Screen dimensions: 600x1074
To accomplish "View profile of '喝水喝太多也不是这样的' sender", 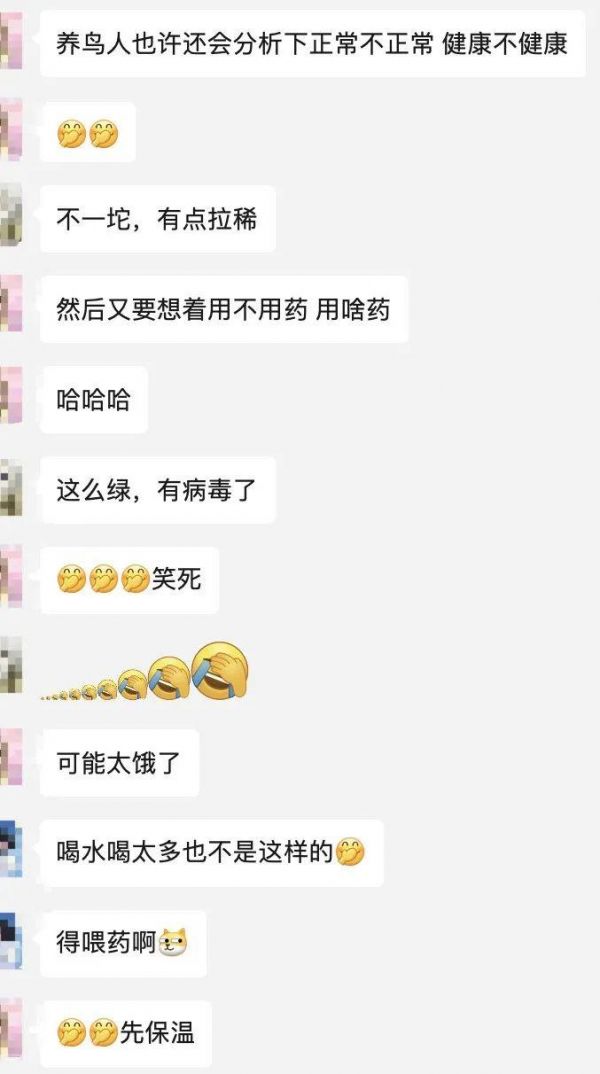I will (11, 849).
